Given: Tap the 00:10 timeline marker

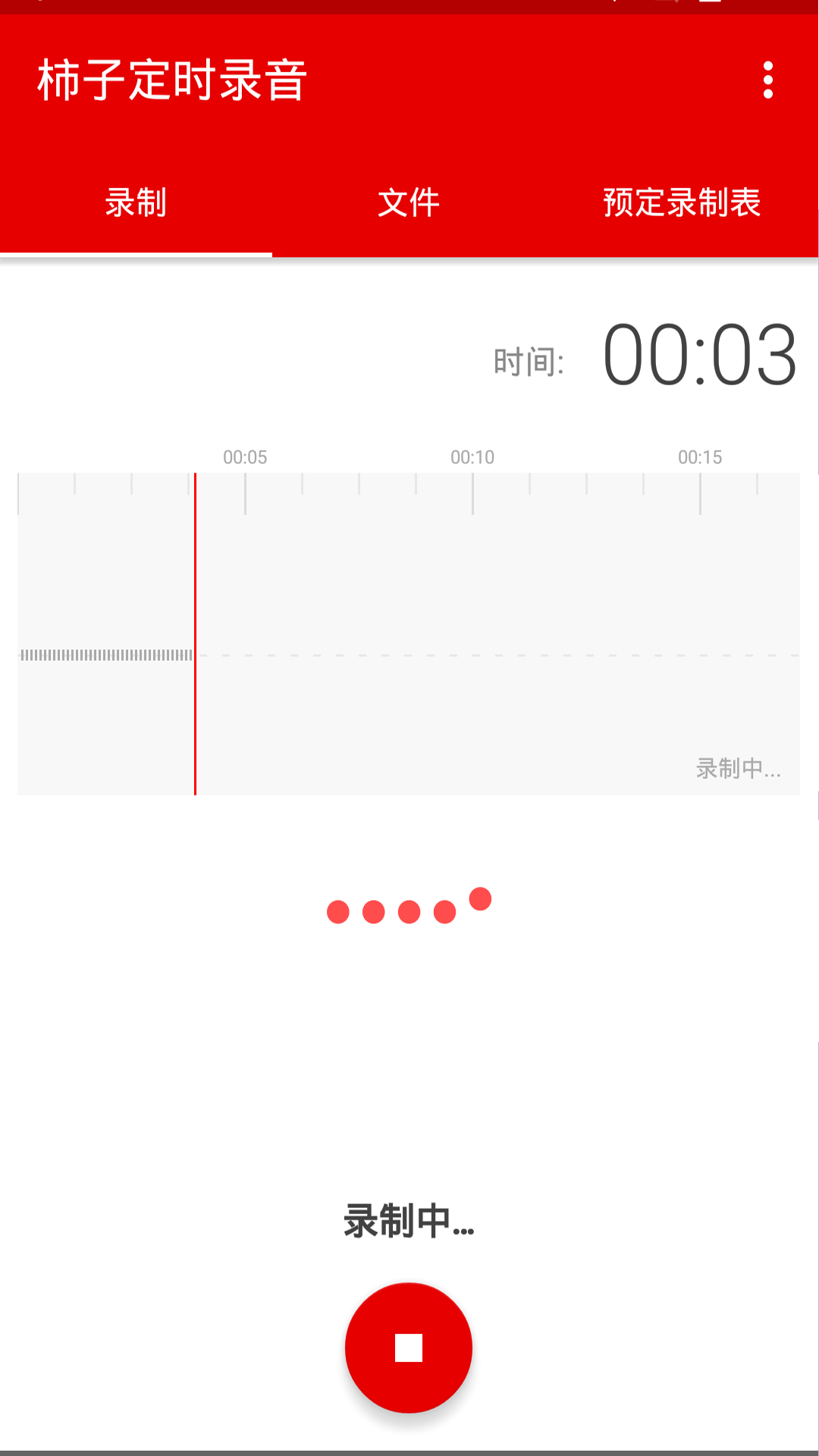Looking at the screenshot, I should pos(472,457).
